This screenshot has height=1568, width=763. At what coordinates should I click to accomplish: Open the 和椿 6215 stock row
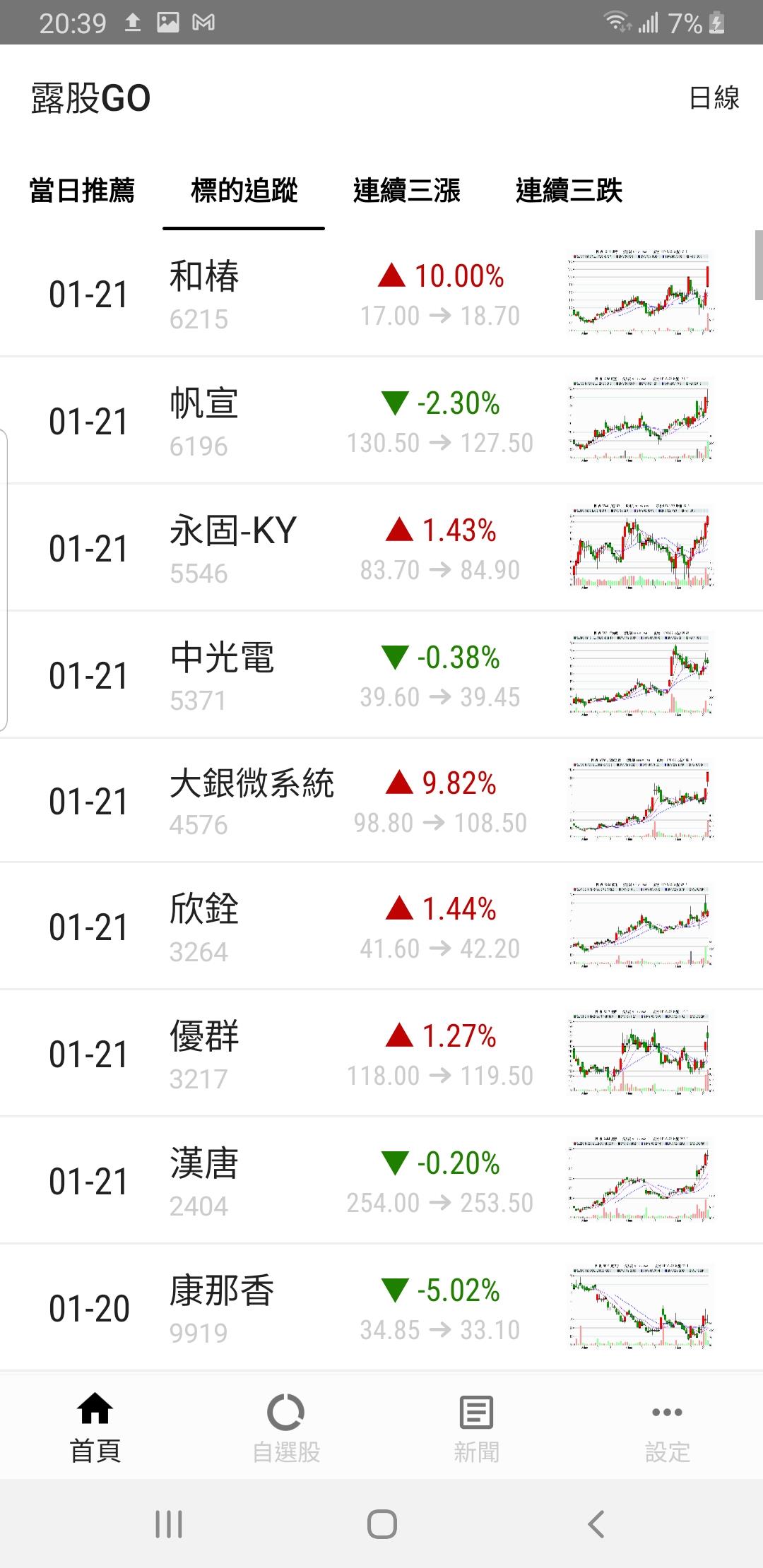pyautogui.click(x=381, y=294)
